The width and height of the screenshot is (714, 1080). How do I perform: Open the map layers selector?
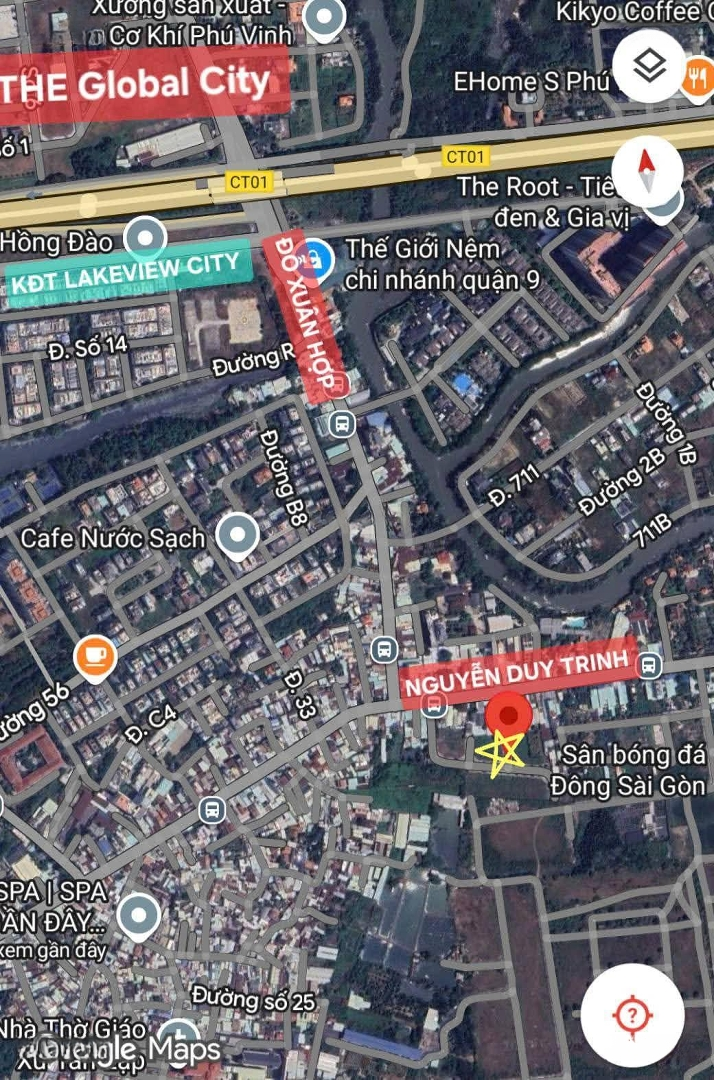(x=651, y=67)
